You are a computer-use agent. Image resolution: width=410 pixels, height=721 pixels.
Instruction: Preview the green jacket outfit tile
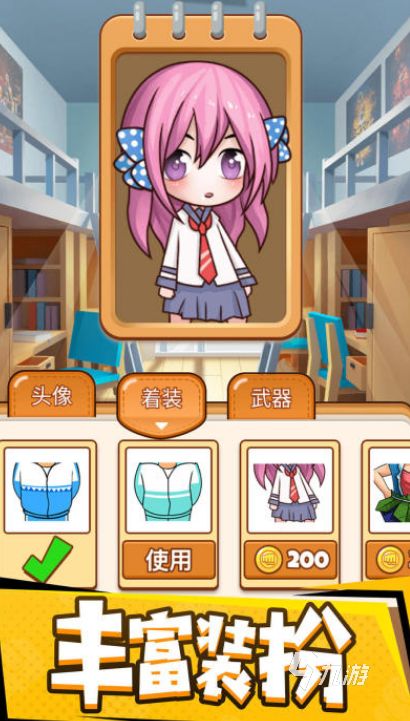click(x=168, y=490)
